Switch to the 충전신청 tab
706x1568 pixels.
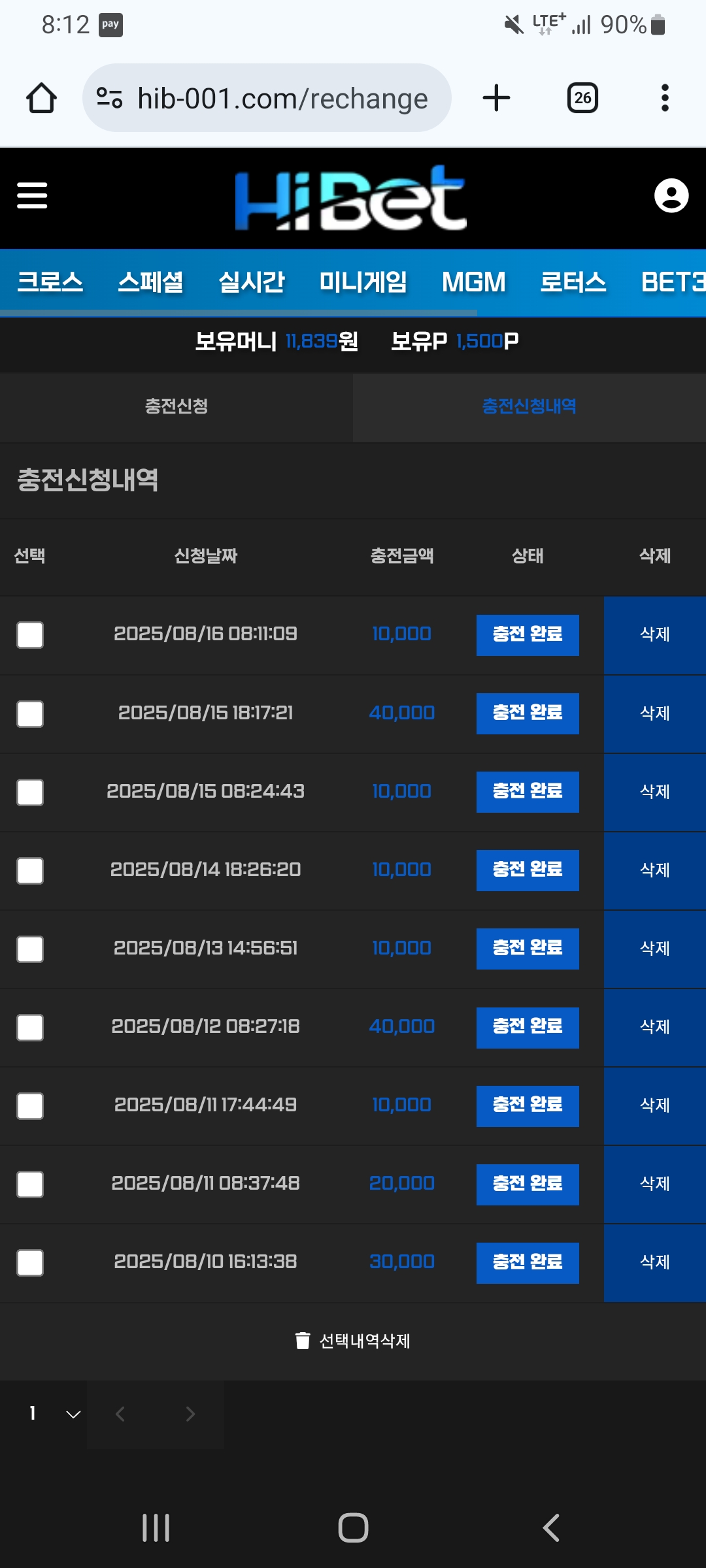(176, 406)
